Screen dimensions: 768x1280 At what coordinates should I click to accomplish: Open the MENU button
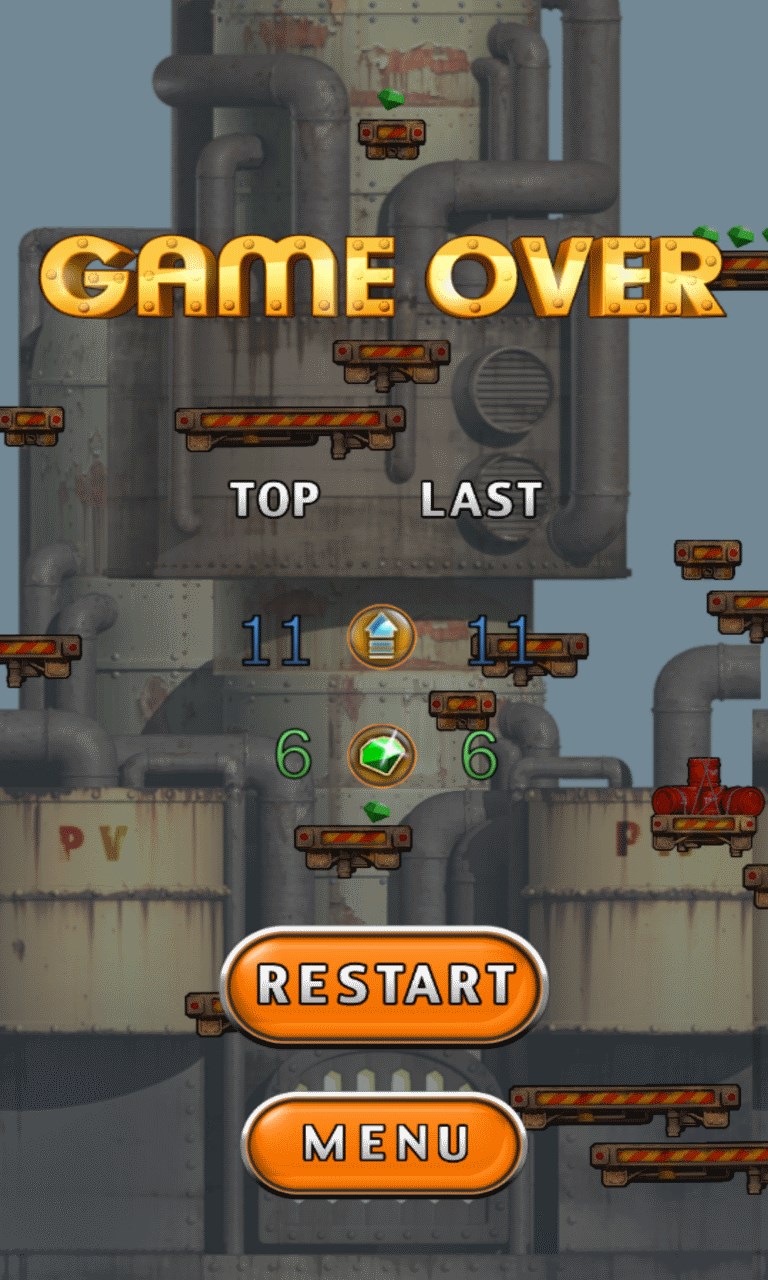(385, 1143)
